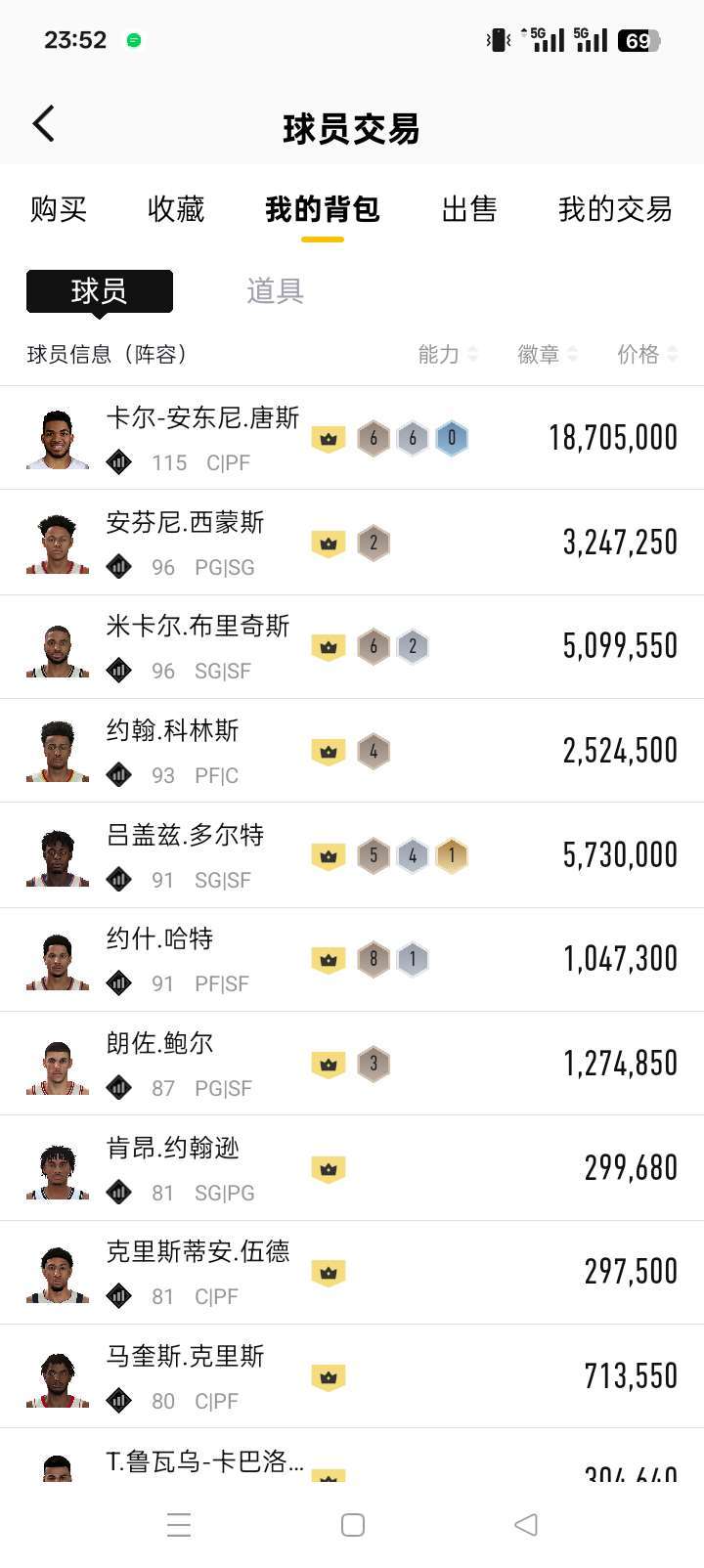
Task: Sort players by 能力
Action: 448,354
